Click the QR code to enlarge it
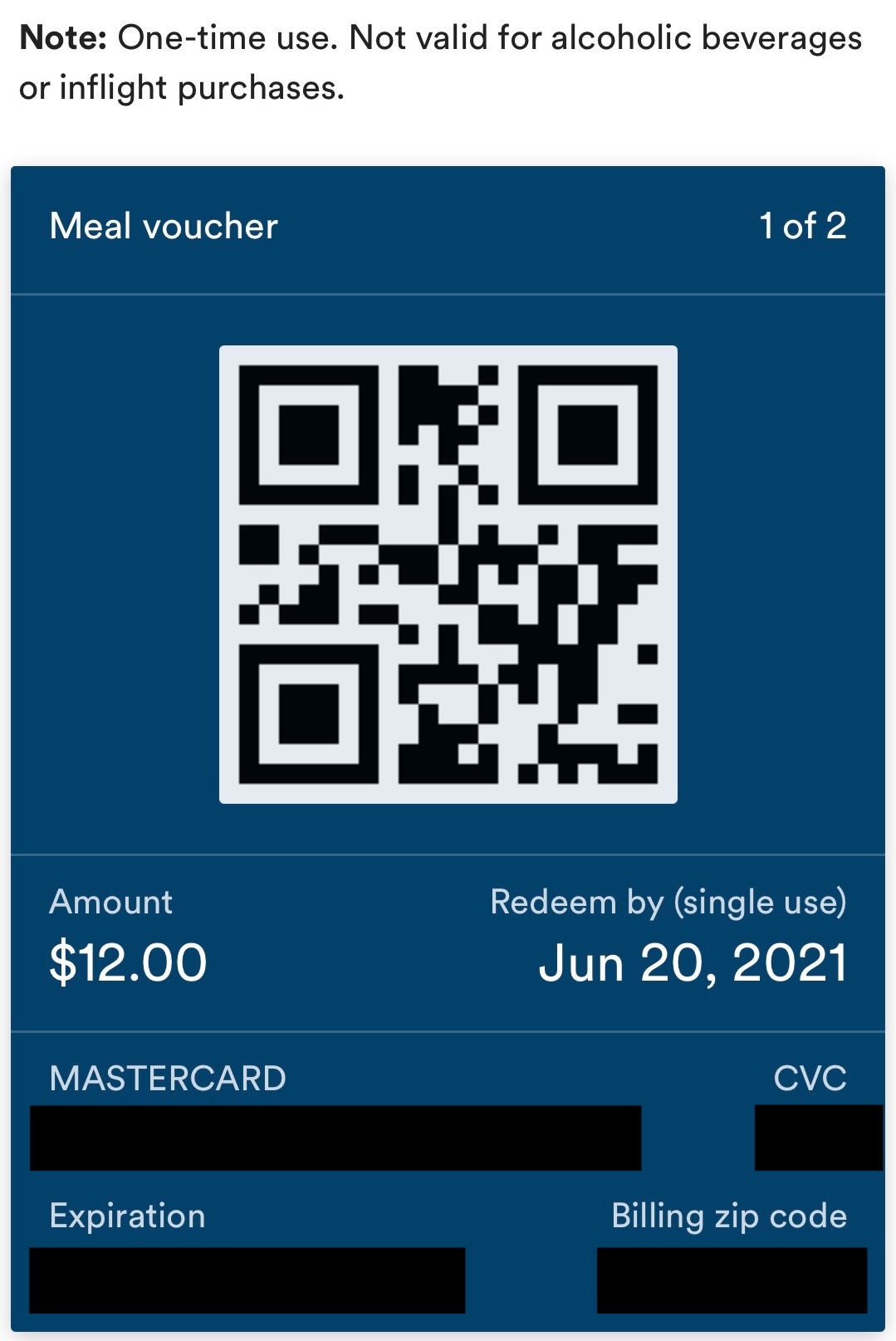This screenshot has width=896, height=1341. coord(448,573)
